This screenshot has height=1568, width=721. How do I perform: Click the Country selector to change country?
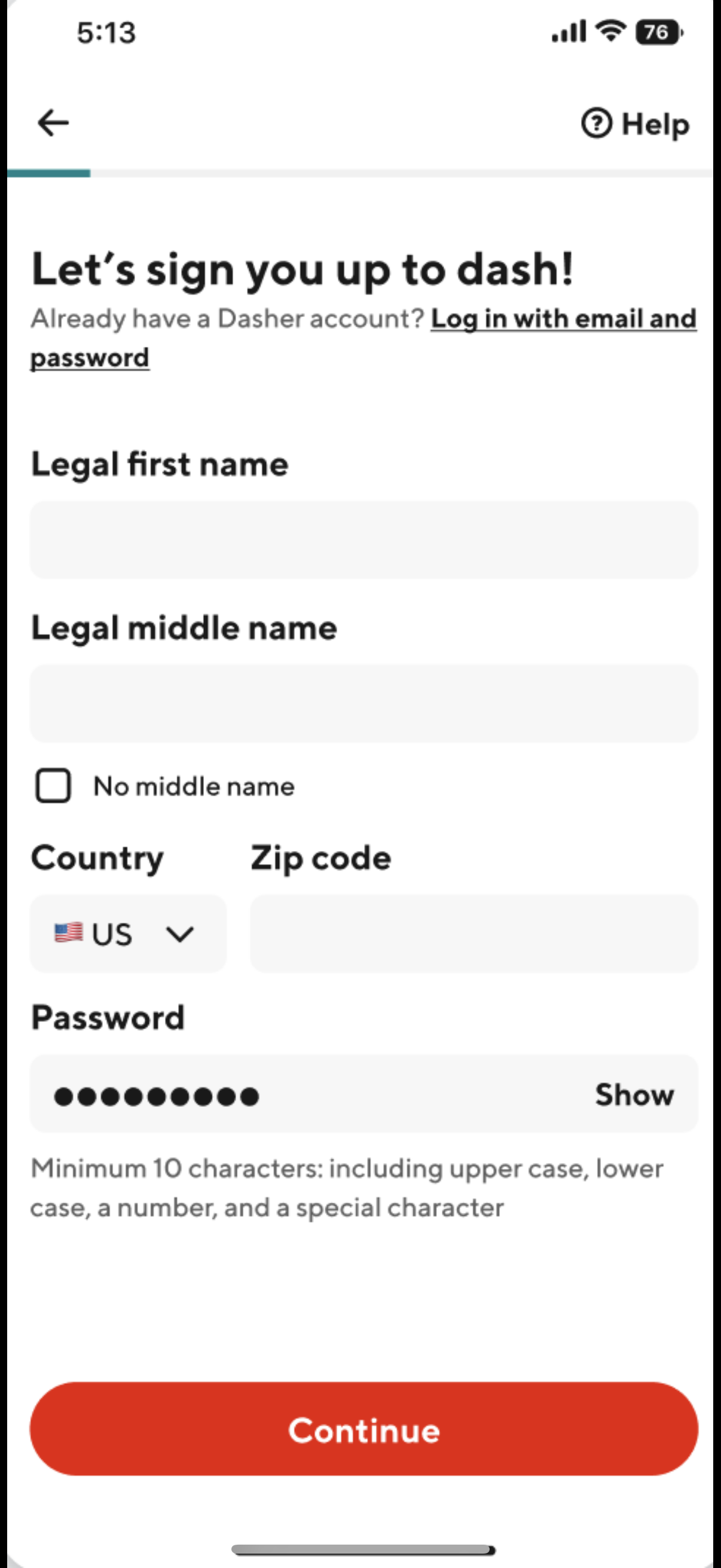tap(128, 933)
